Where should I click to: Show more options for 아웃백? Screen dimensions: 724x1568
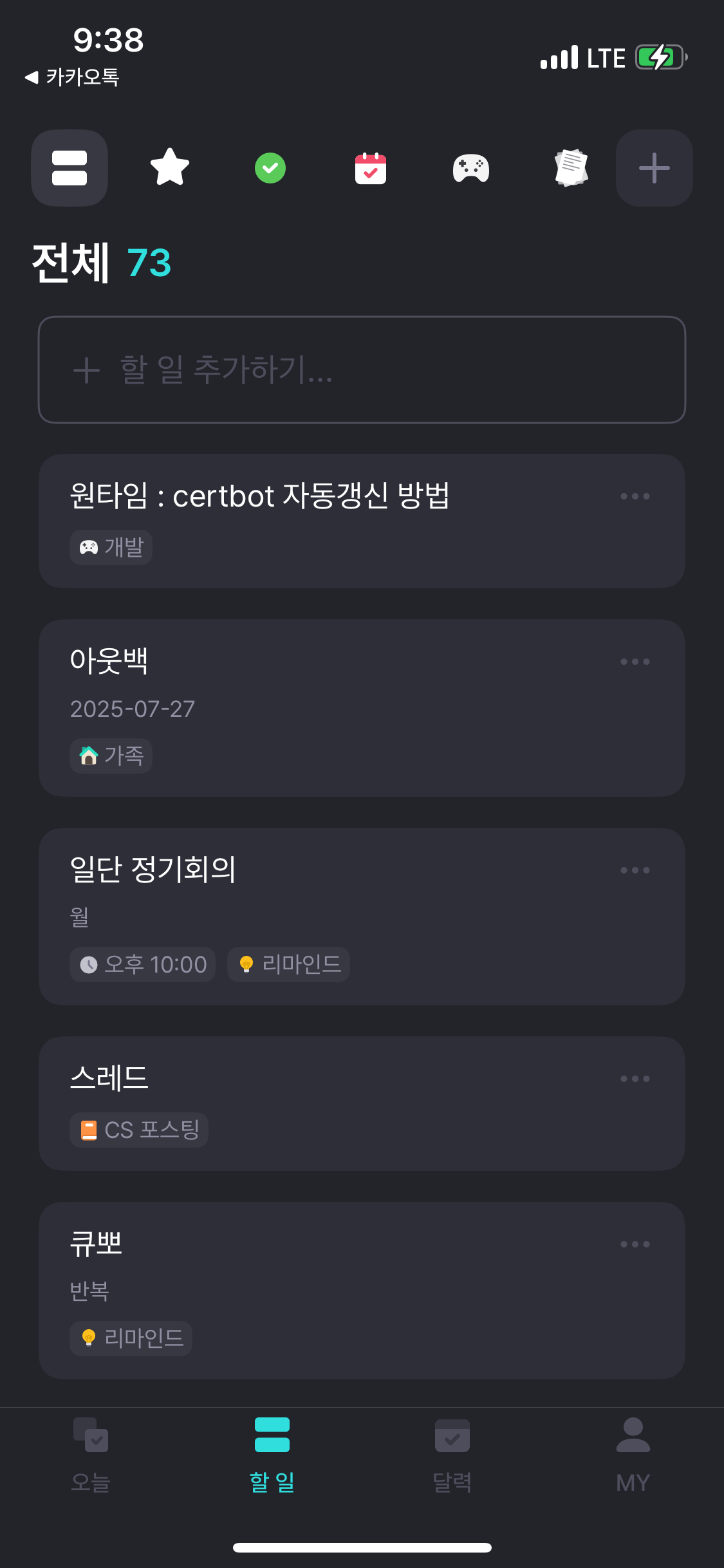pyautogui.click(x=635, y=662)
